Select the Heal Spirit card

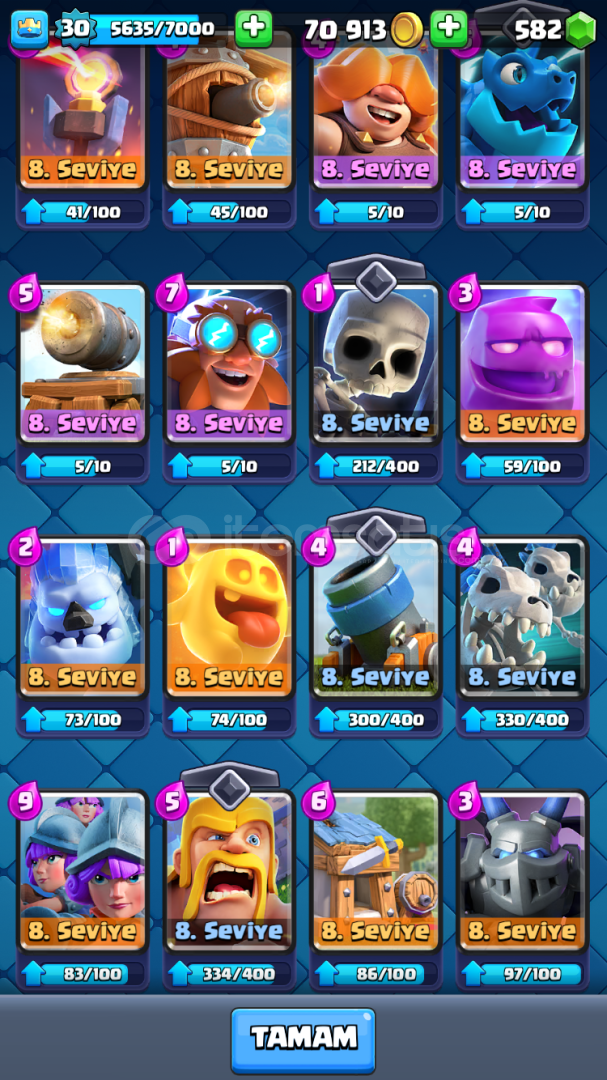pos(230,618)
